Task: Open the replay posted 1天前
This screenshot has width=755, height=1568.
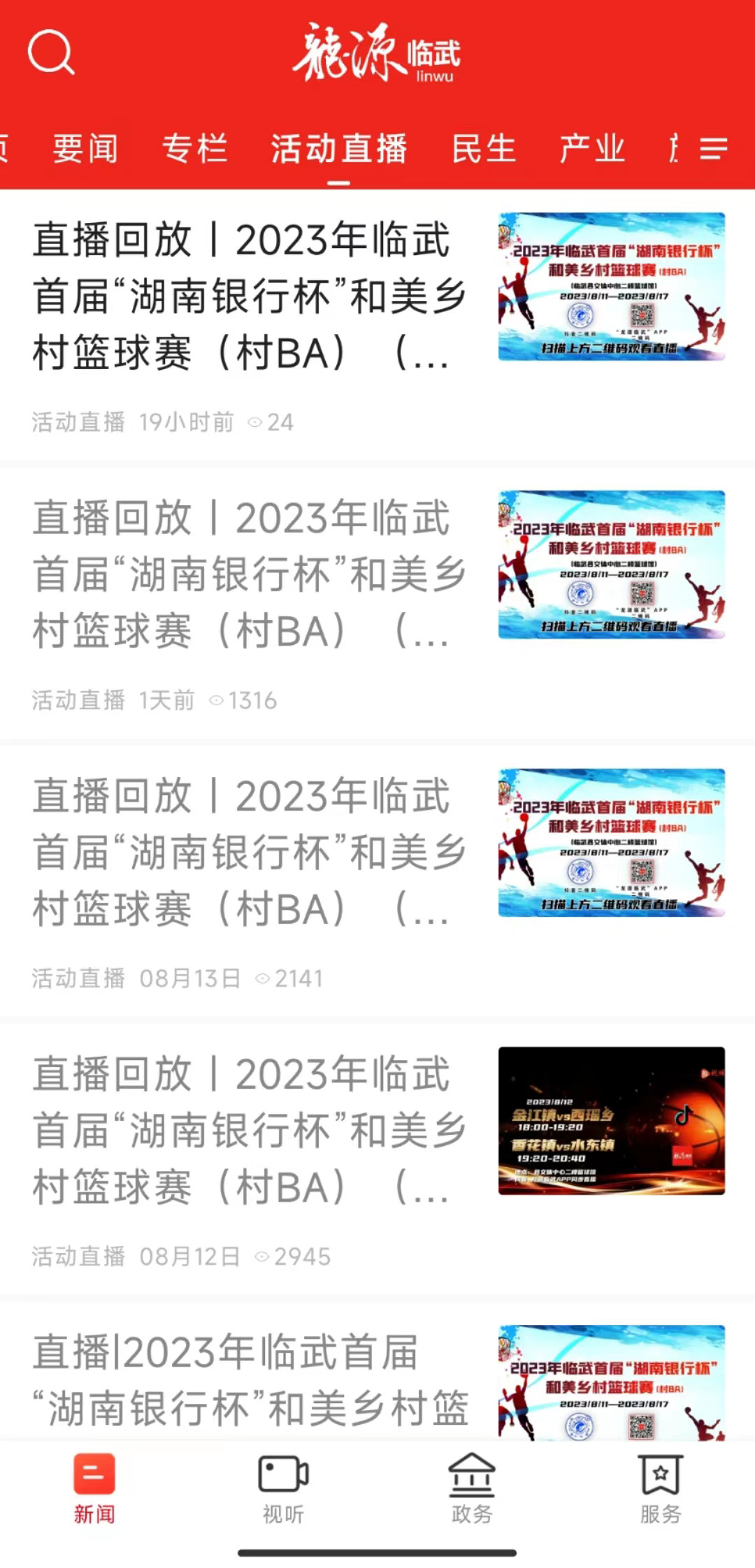Action: [377, 603]
